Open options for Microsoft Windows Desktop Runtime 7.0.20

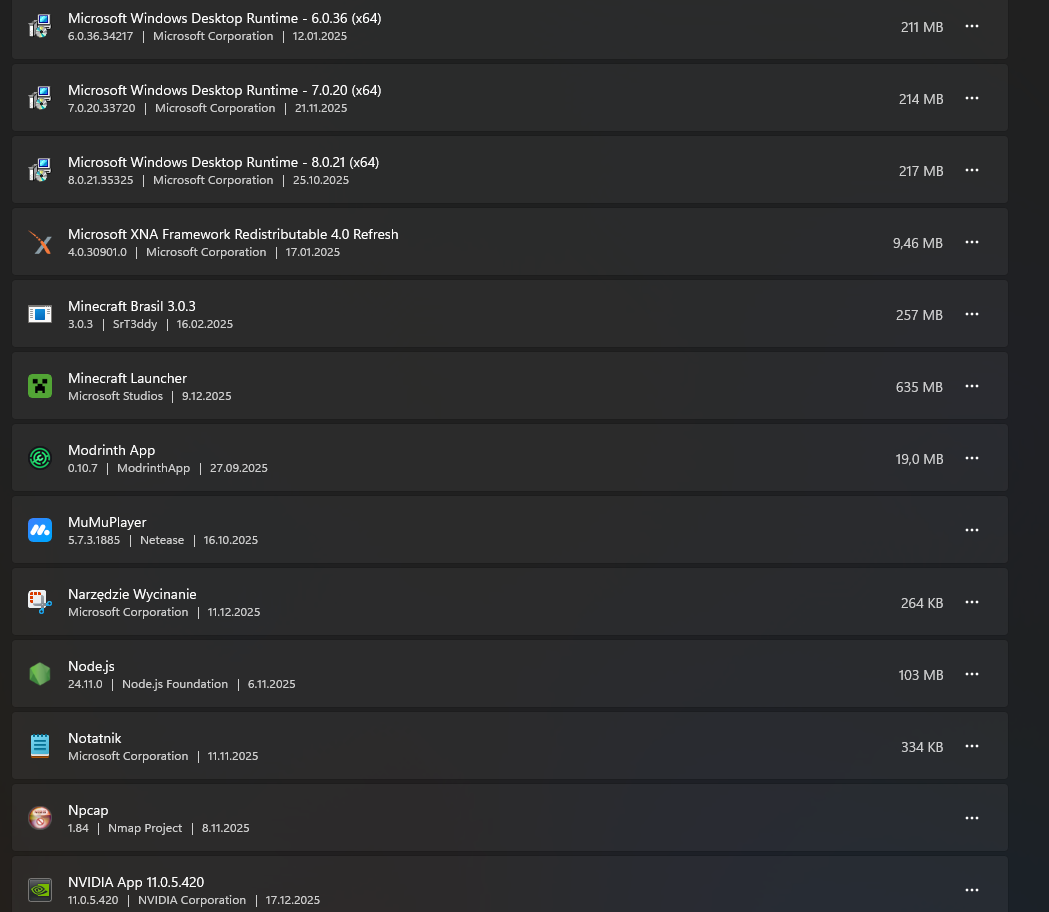coord(971,98)
